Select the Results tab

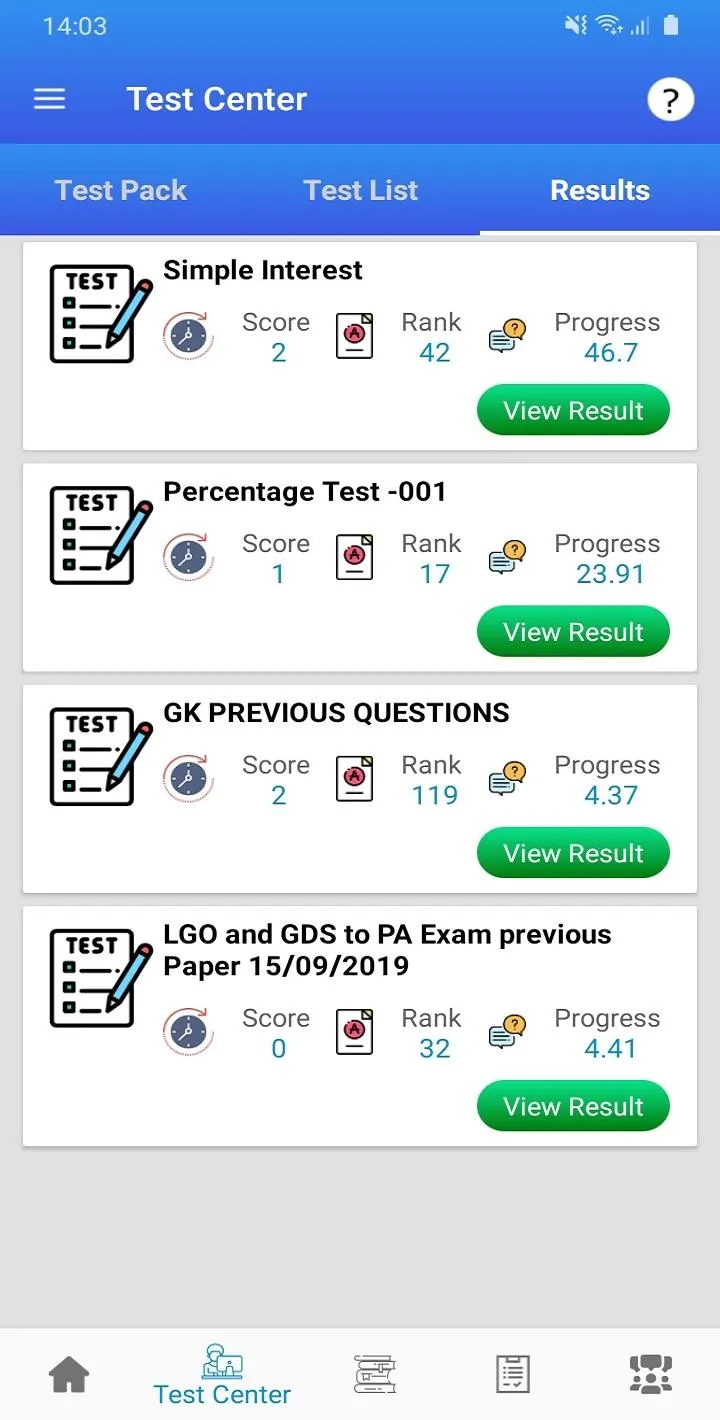coord(600,190)
